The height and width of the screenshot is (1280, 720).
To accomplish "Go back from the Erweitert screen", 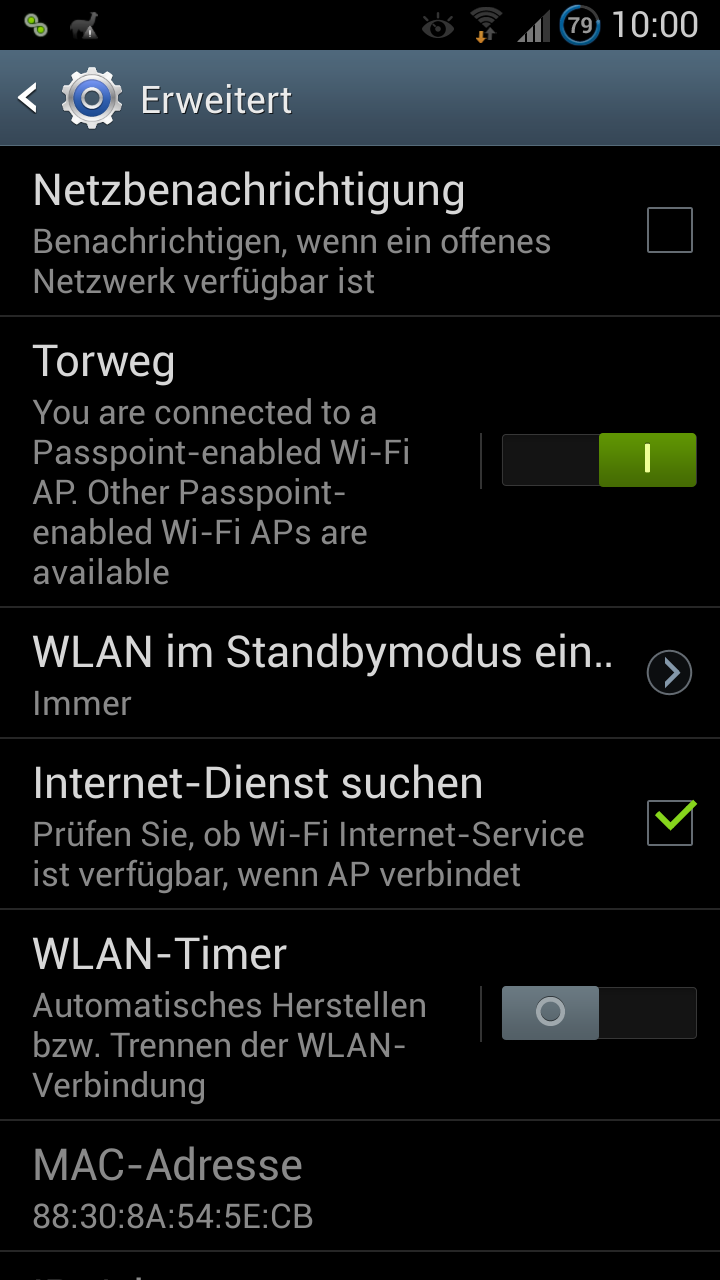I will tap(70, 98).
